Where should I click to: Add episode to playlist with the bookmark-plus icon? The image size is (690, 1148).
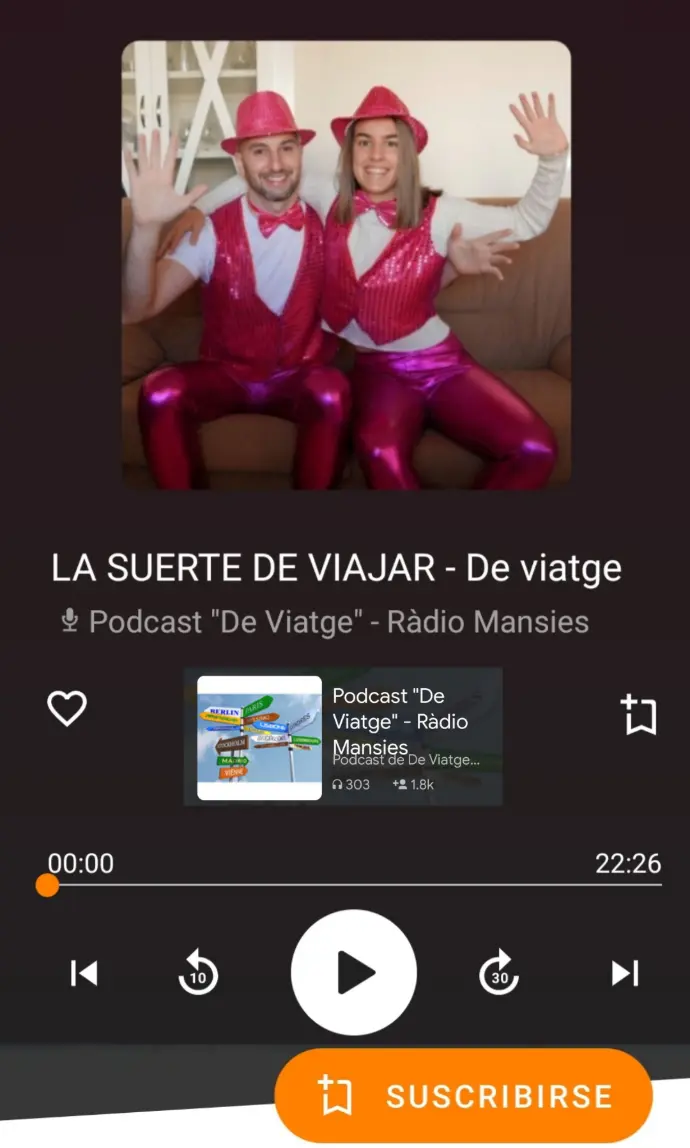point(638,714)
